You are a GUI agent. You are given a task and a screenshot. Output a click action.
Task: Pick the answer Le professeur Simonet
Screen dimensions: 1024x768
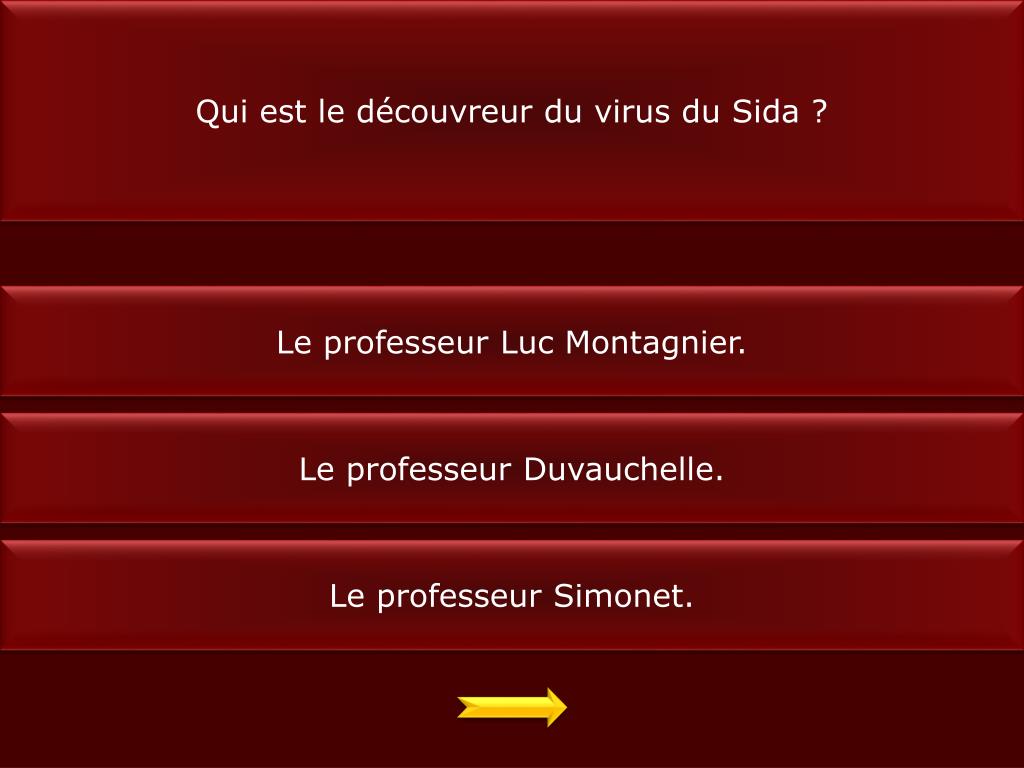(x=511, y=596)
